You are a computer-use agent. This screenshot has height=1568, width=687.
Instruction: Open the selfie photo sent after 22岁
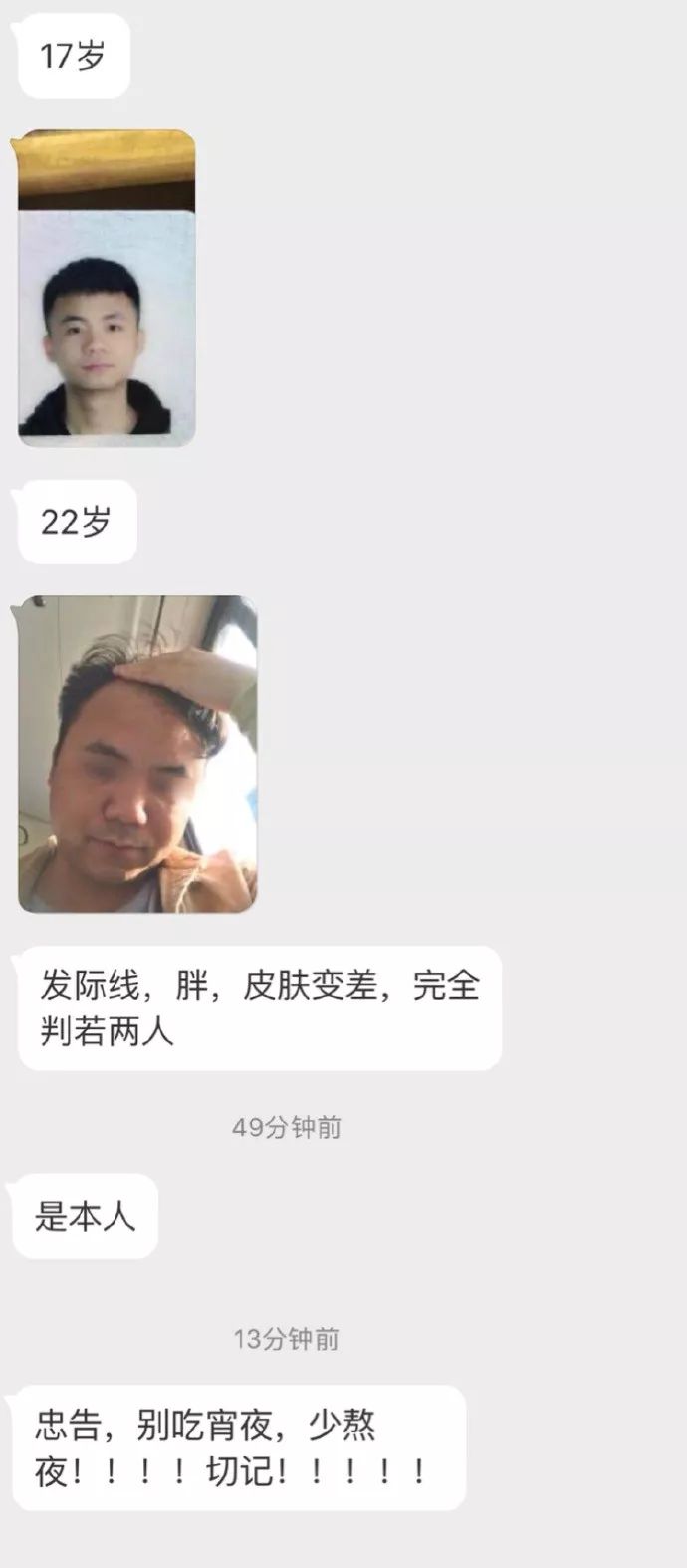click(x=137, y=754)
